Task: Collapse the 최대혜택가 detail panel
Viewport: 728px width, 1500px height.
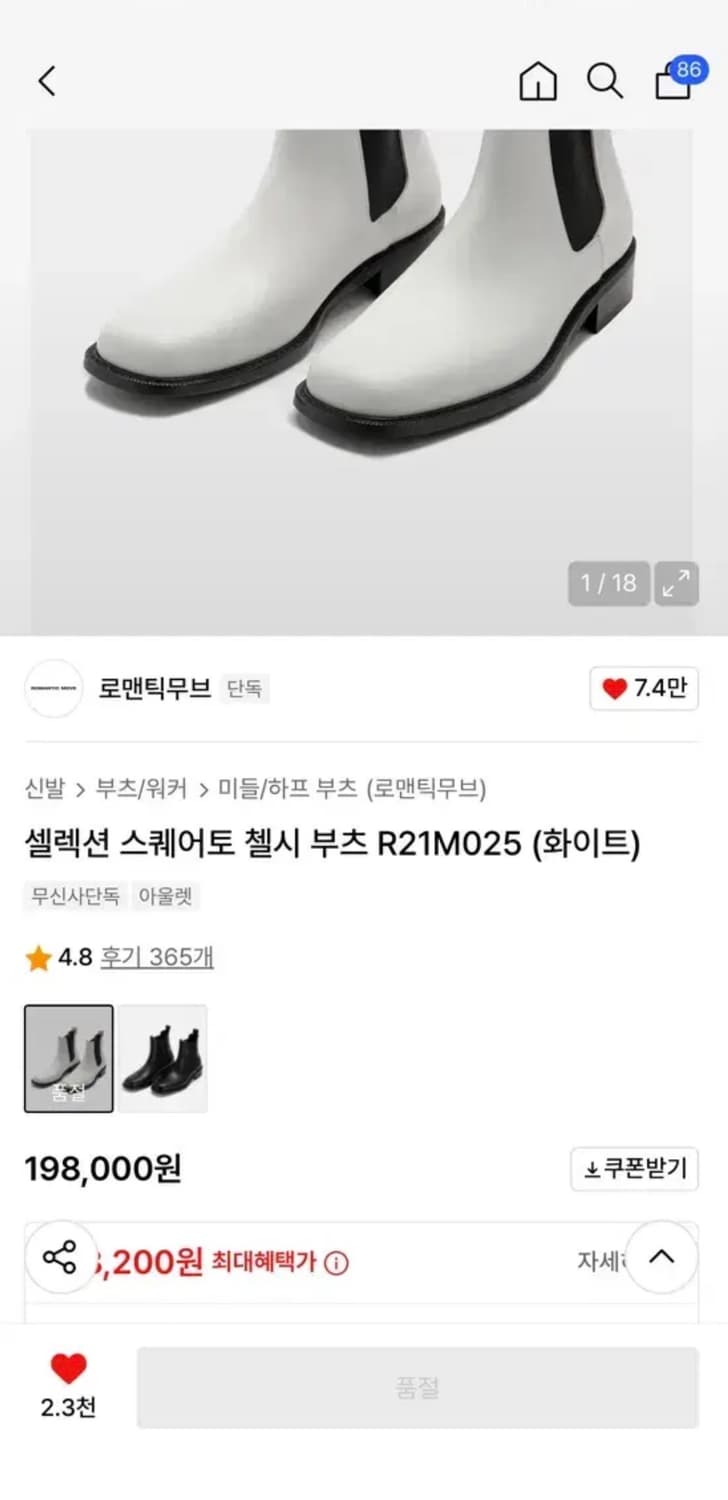Action: (x=662, y=1258)
